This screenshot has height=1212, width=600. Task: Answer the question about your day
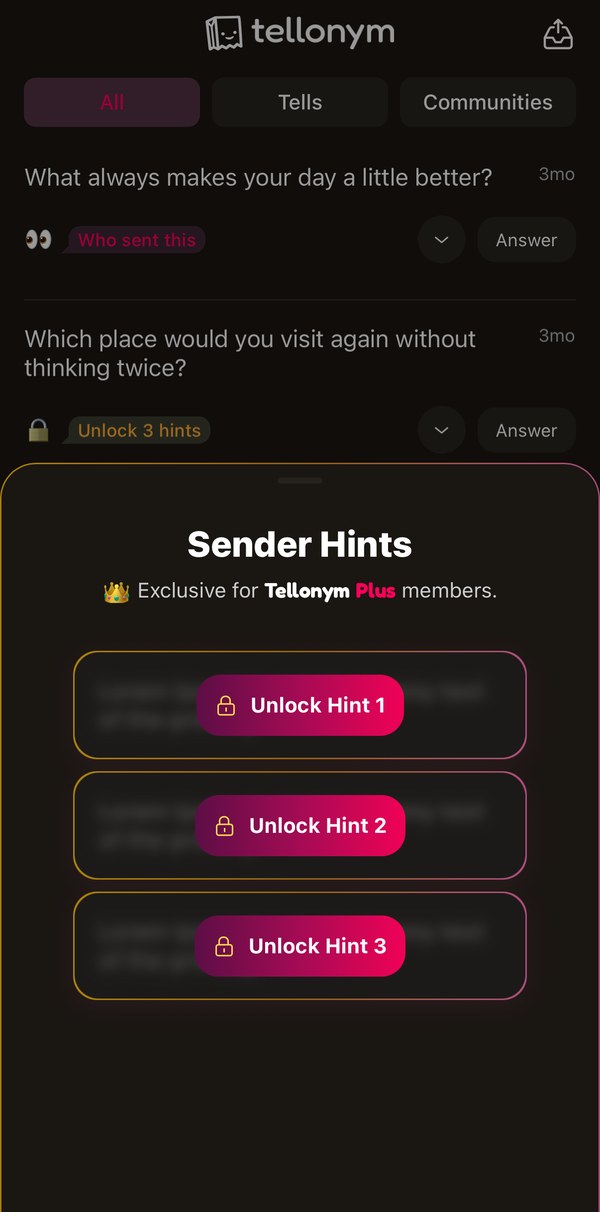[x=526, y=240]
